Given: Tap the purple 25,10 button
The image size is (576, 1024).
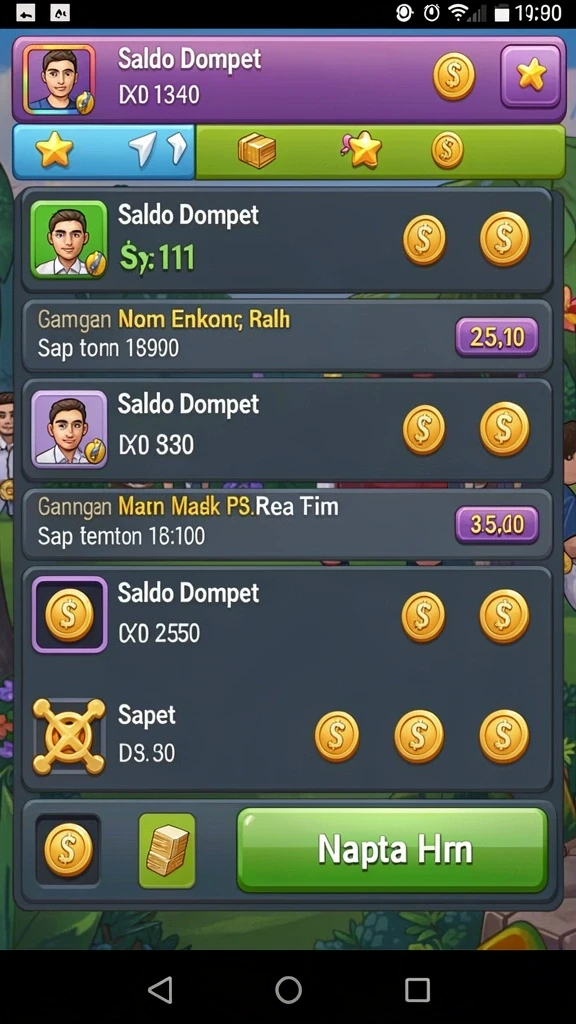Looking at the screenshot, I should pos(497,337).
